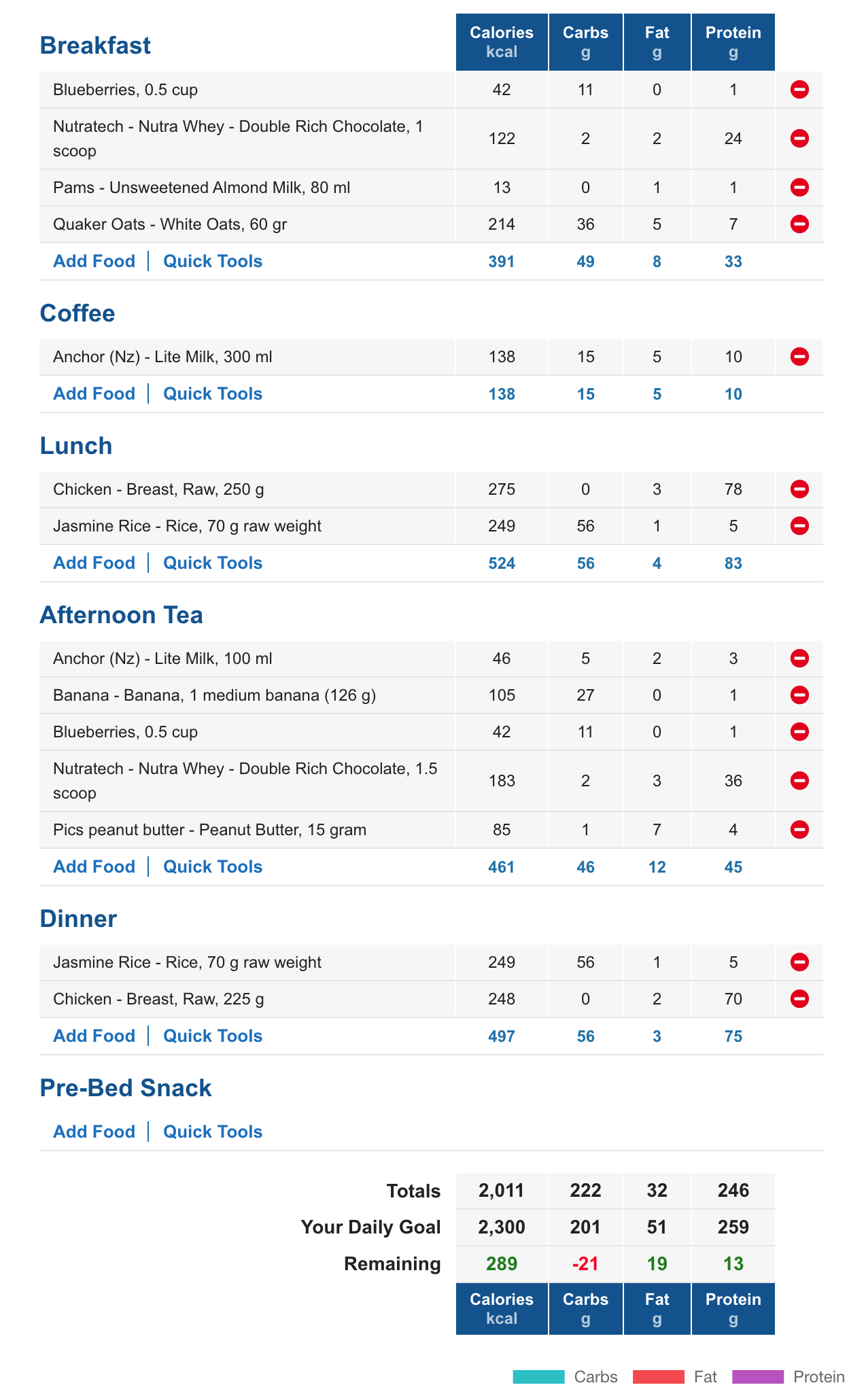Image resolution: width=866 pixels, height=1400 pixels.
Task: Delete Chicken Breast 225 g from Dinner
Action: pyautogui.click(x=799, y=999)
